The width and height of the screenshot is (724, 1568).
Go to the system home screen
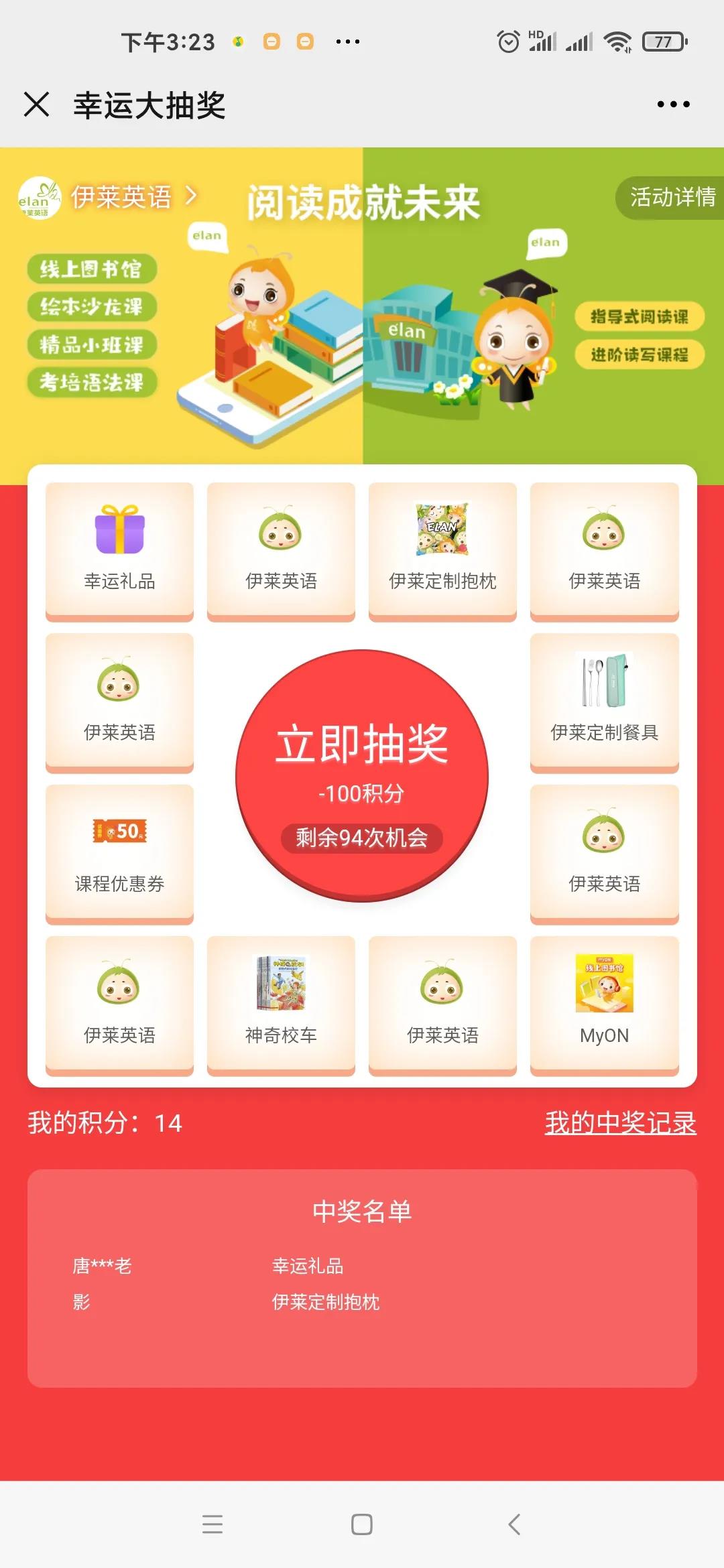[362, 1524]
